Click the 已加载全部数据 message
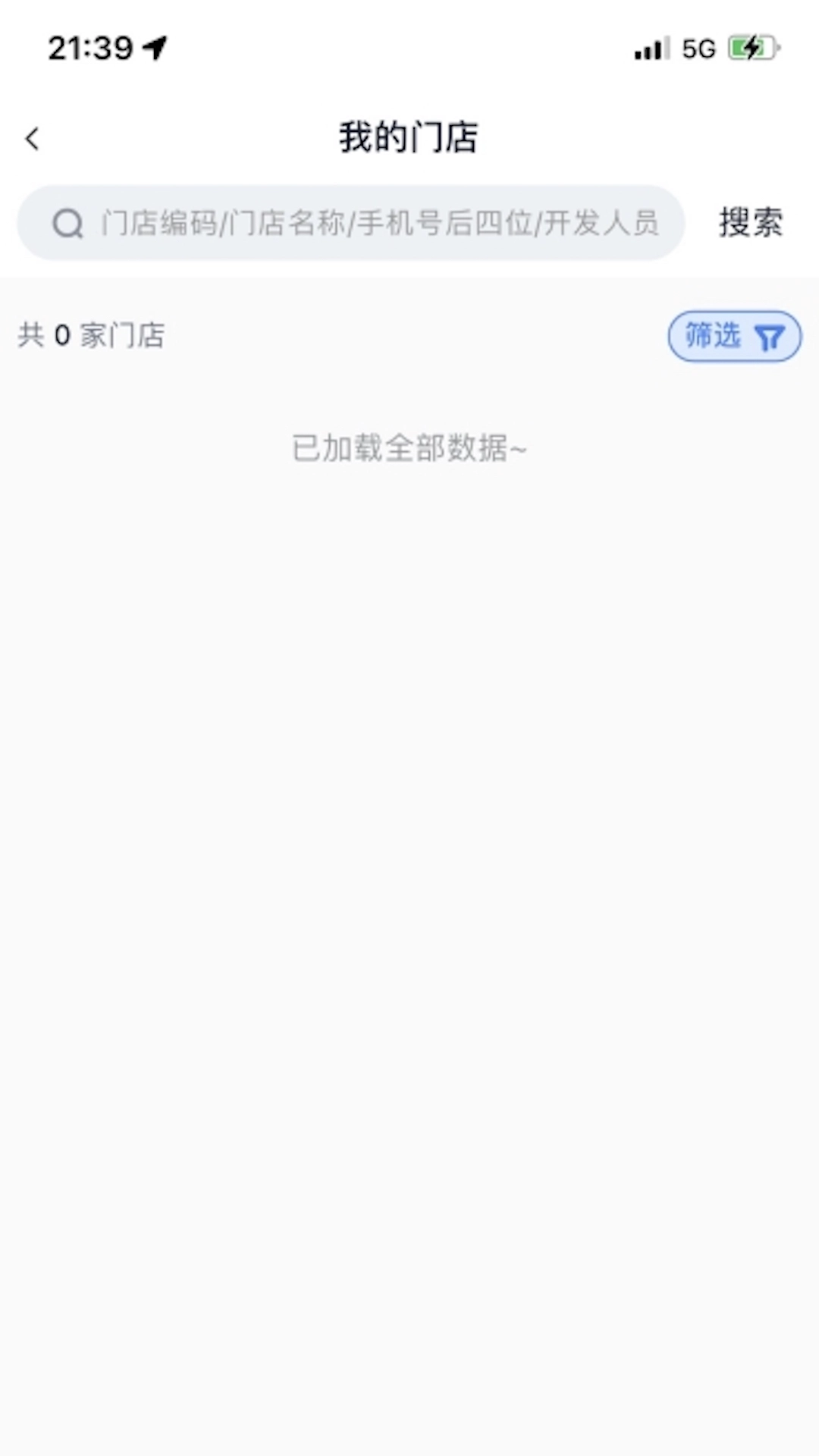819x1456 pixels. point(409,447)
